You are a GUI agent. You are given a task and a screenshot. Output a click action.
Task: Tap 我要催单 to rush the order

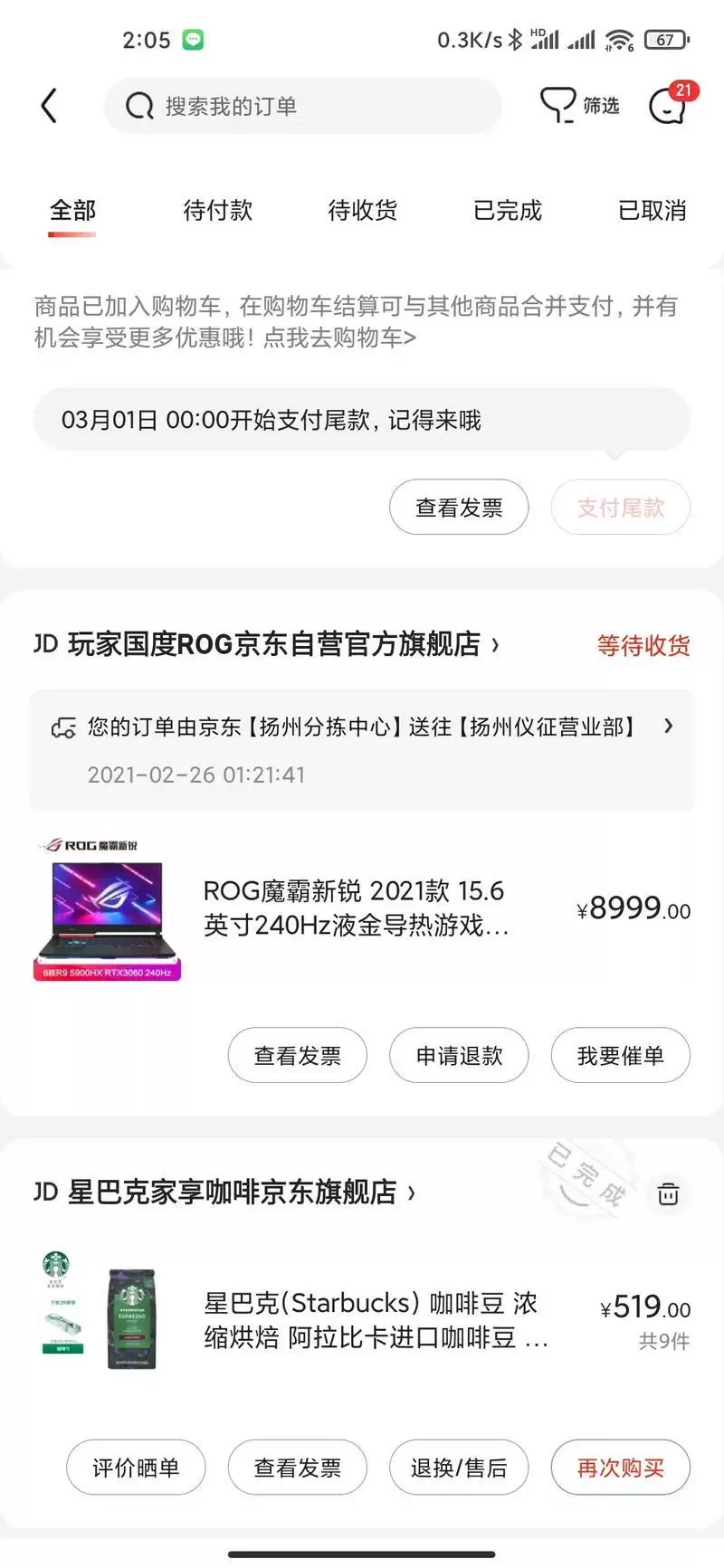pos(621,1055)
